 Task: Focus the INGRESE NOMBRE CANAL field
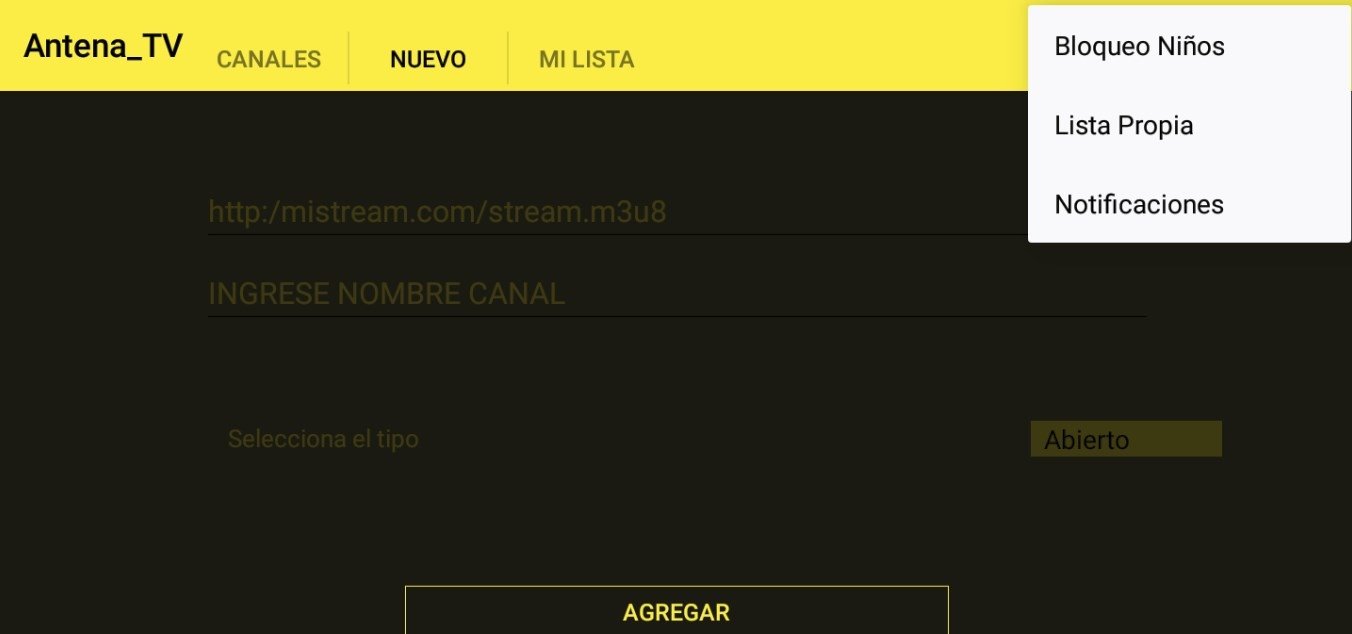click(676, 294)
